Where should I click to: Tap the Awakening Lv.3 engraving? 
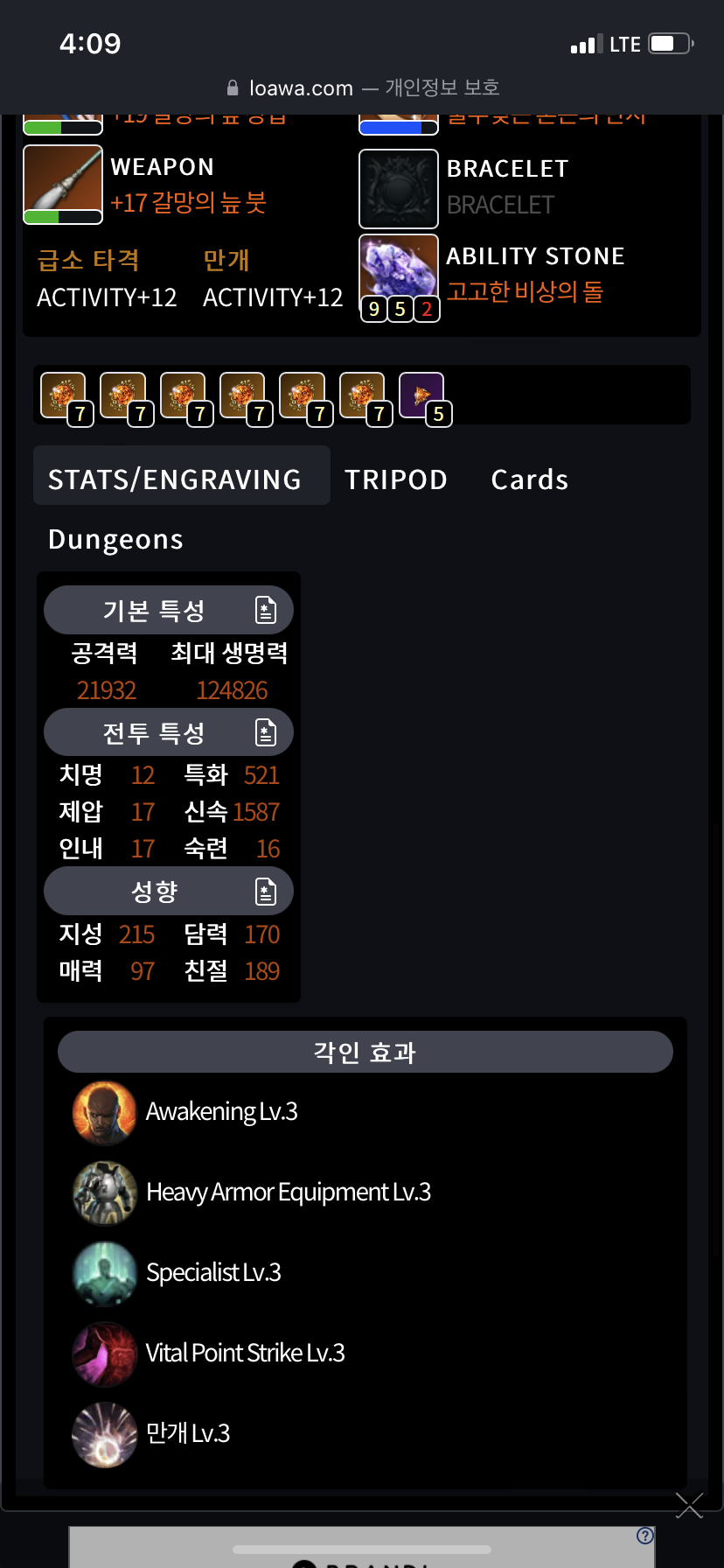coord(221,1111)
